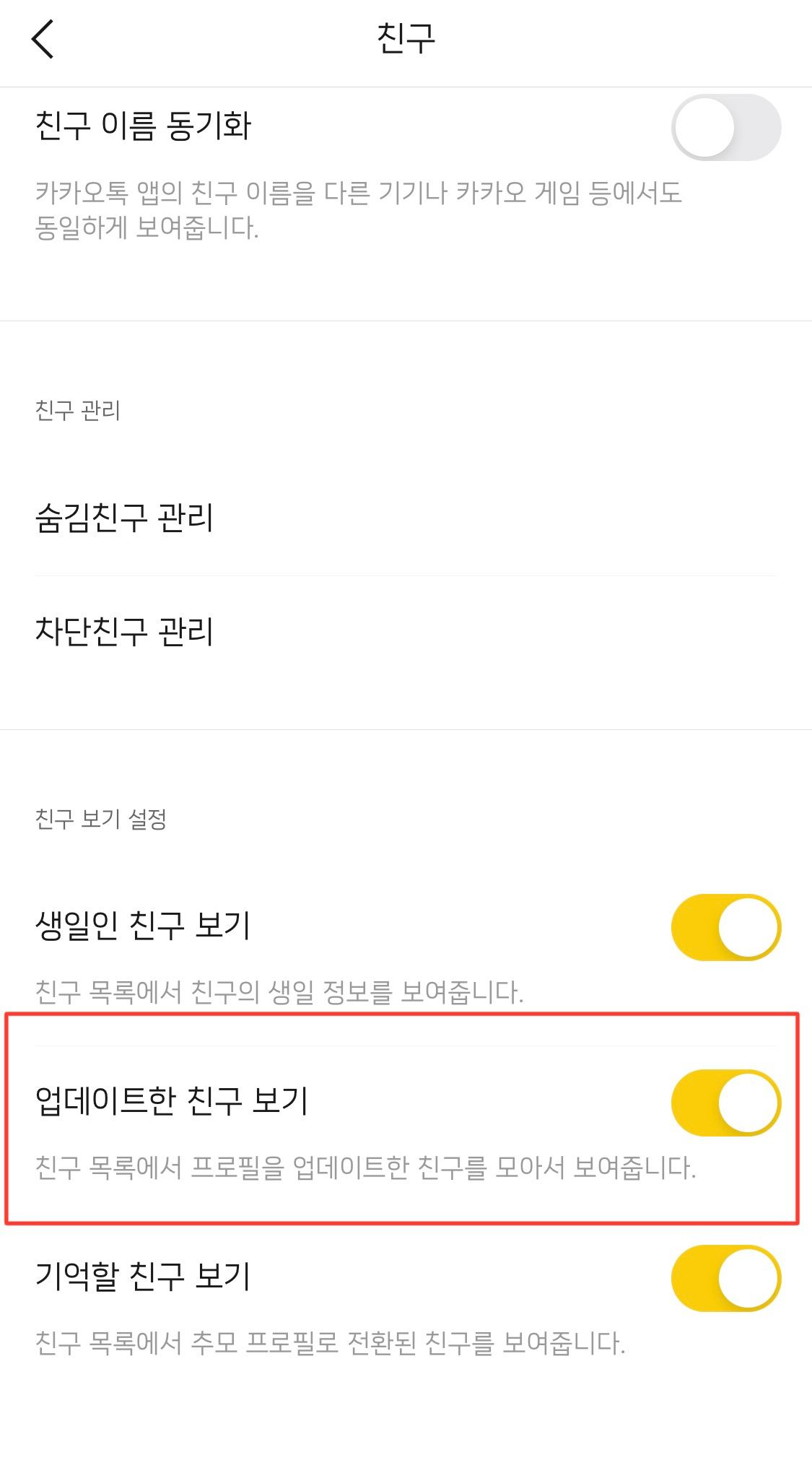Viewport: 812px width, 1460px height.
Task: Tap description text under 친구 이름 동기화
Action: (x=361, y=209)
